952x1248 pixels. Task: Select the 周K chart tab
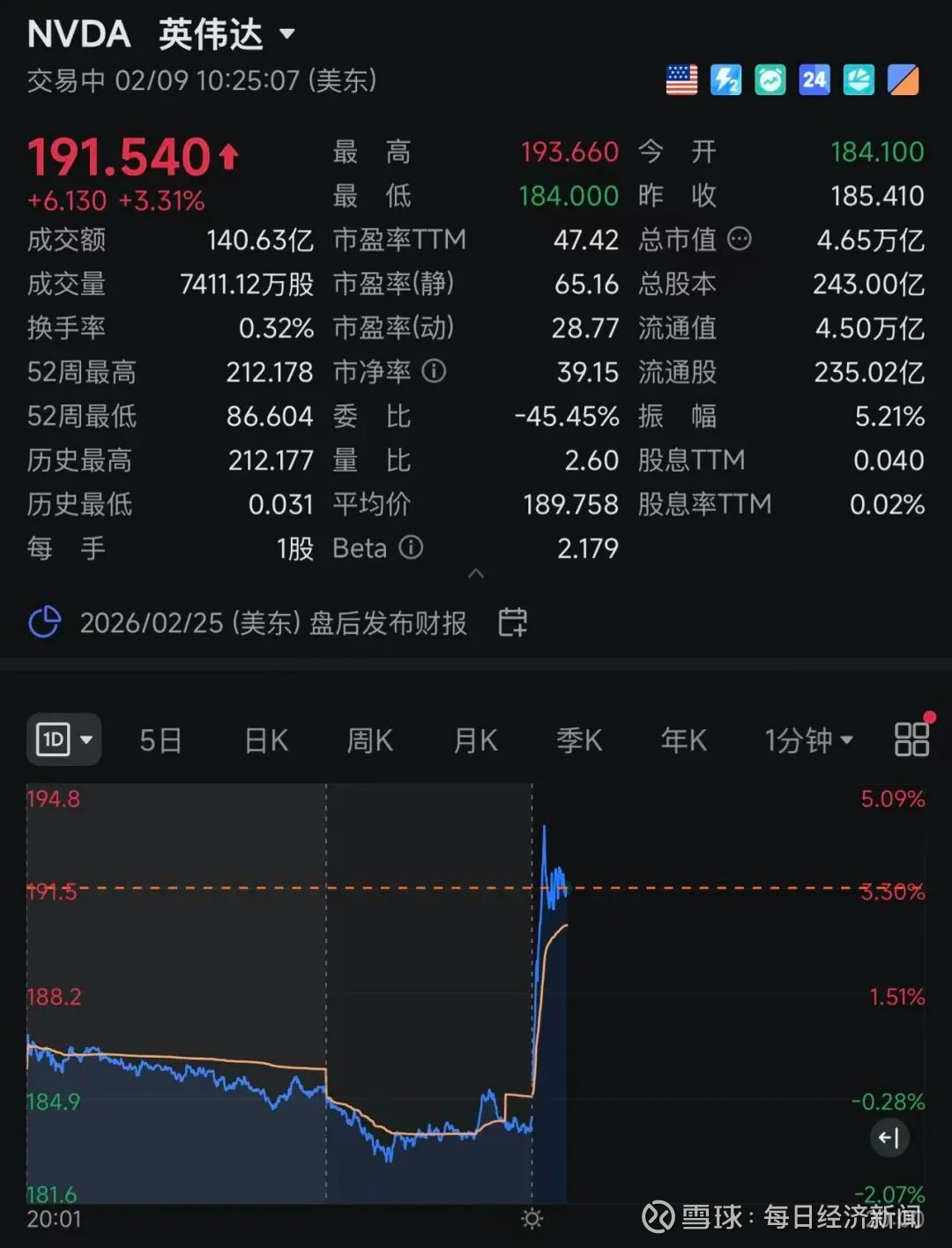click(x=369, y=740)
